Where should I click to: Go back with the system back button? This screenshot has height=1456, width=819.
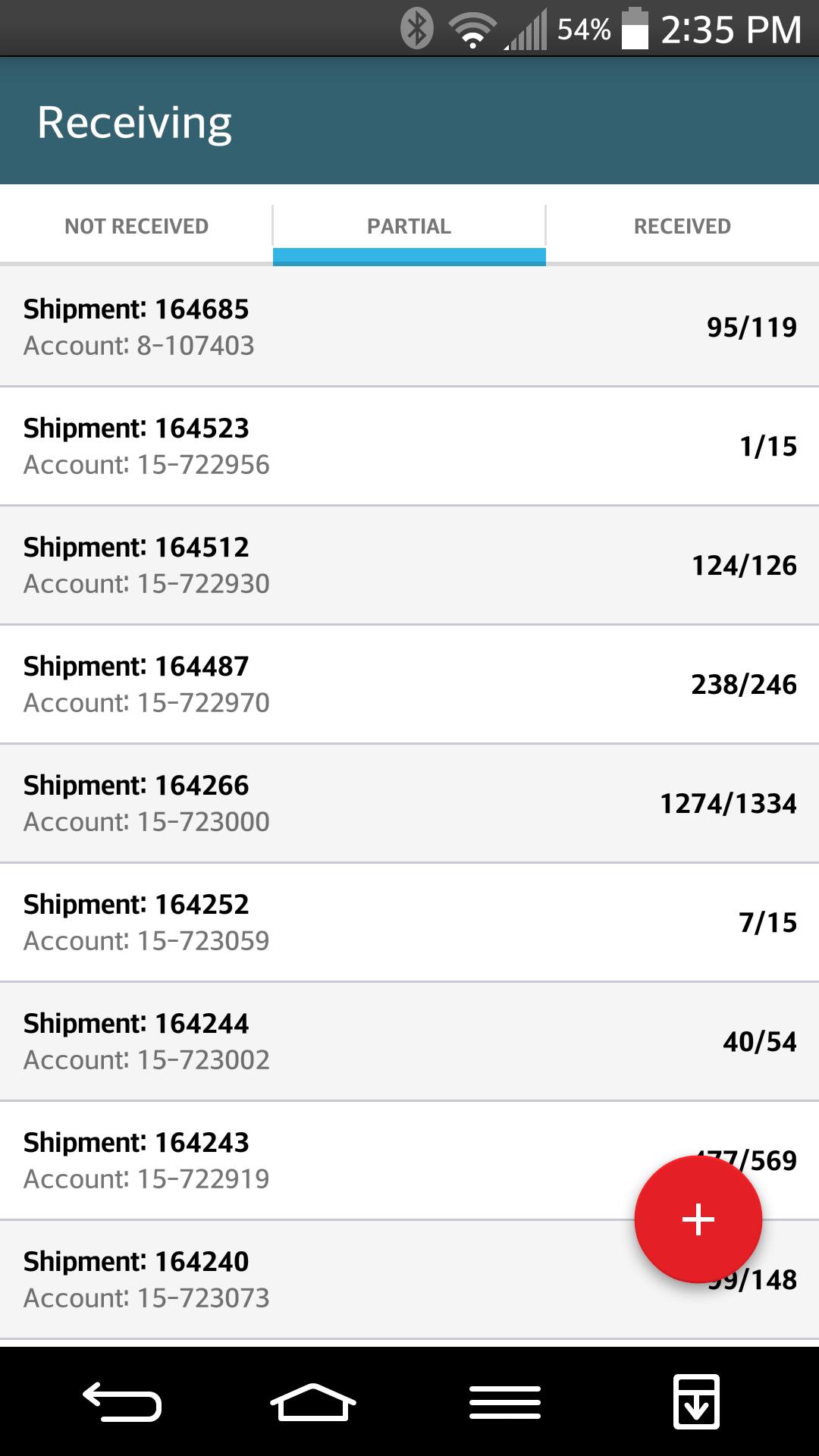click(122, 1401)
